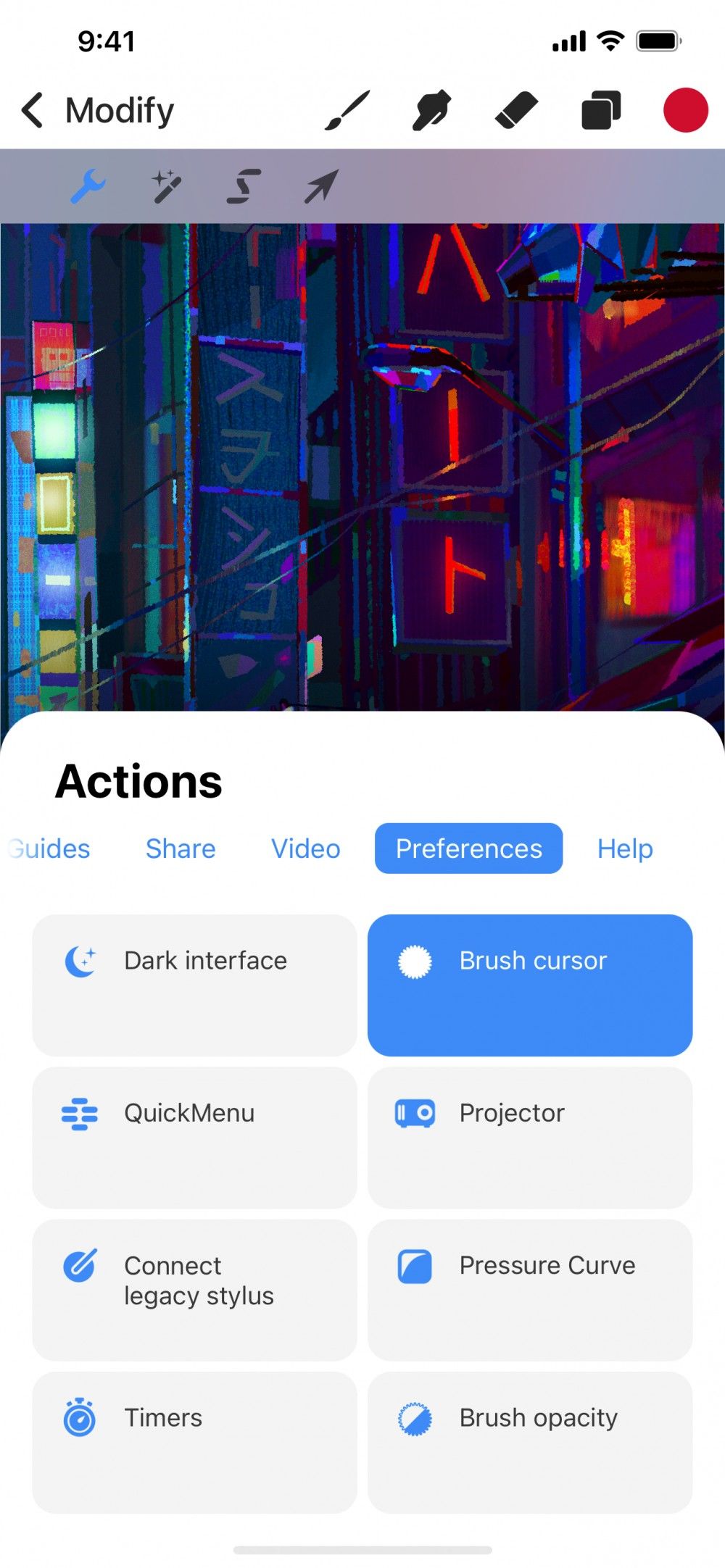Open Connect legacy stylus
The width and height of the screenshot is (725, 1568).
coord(194,1288)
